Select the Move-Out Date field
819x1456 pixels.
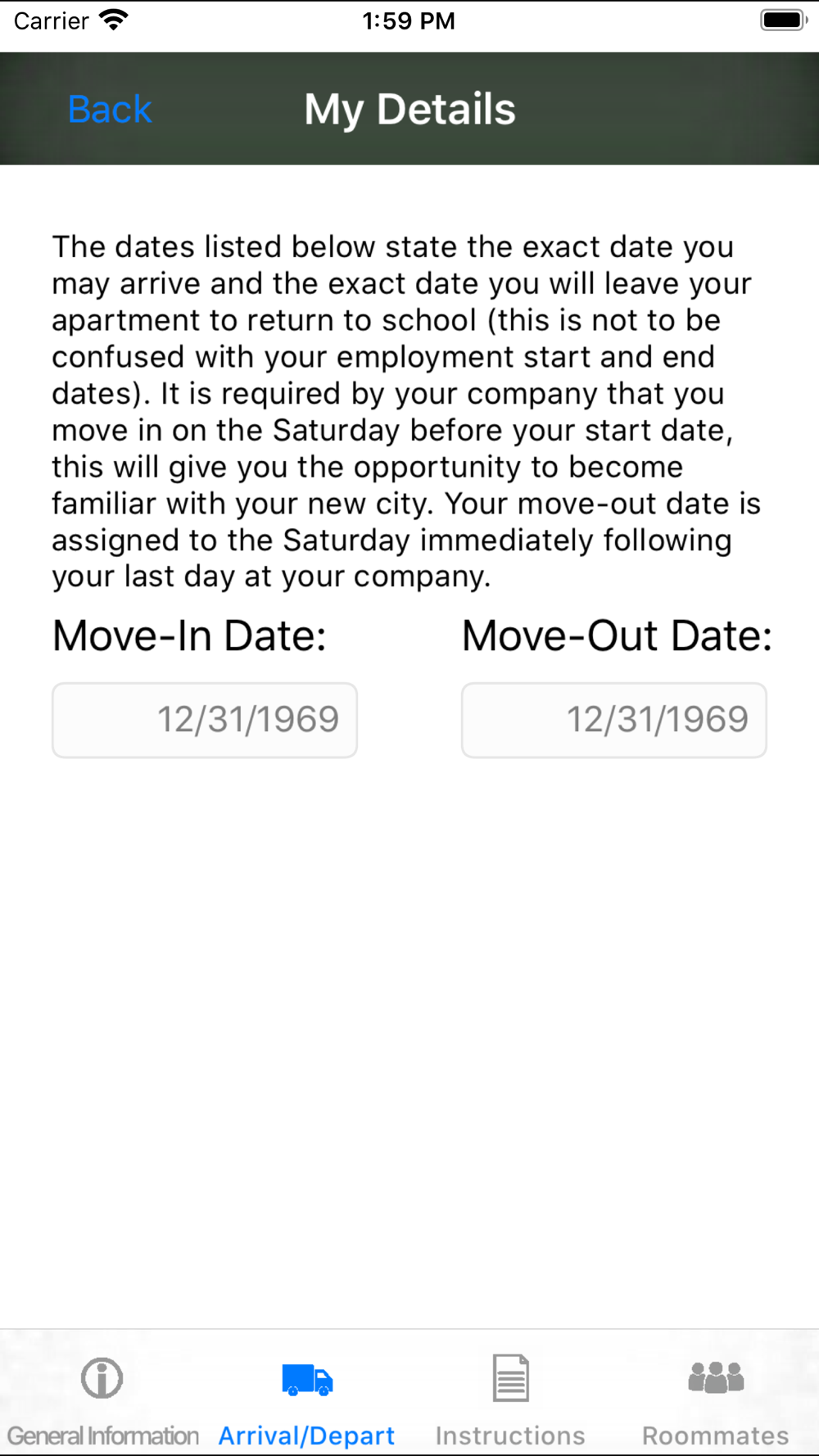(614, 720)
